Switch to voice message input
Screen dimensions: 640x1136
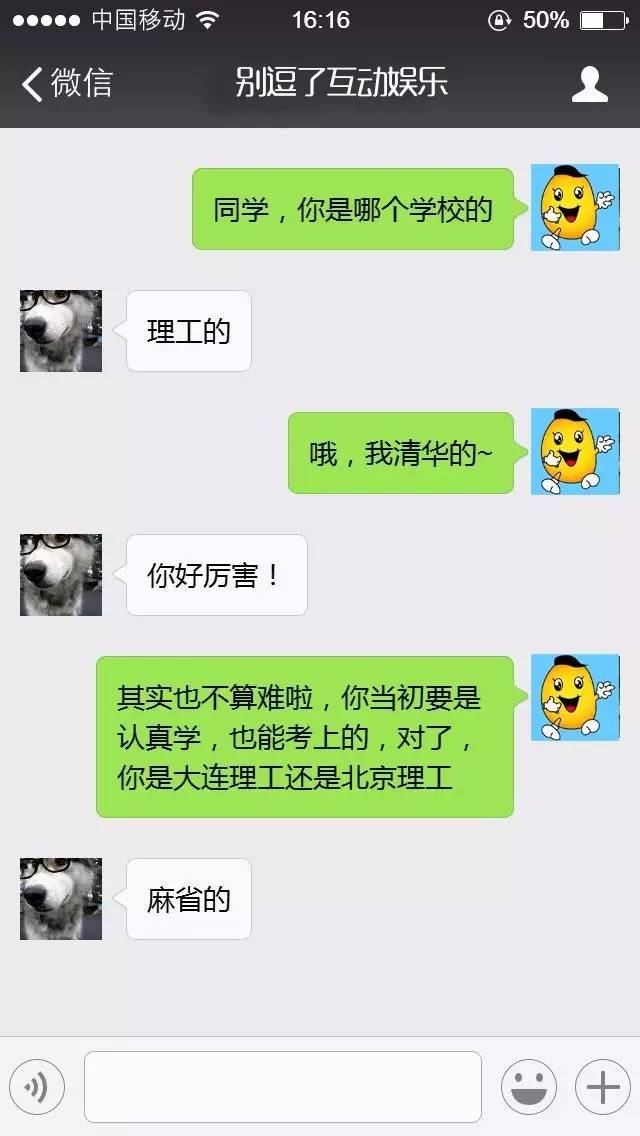[x=37, y=1087]
